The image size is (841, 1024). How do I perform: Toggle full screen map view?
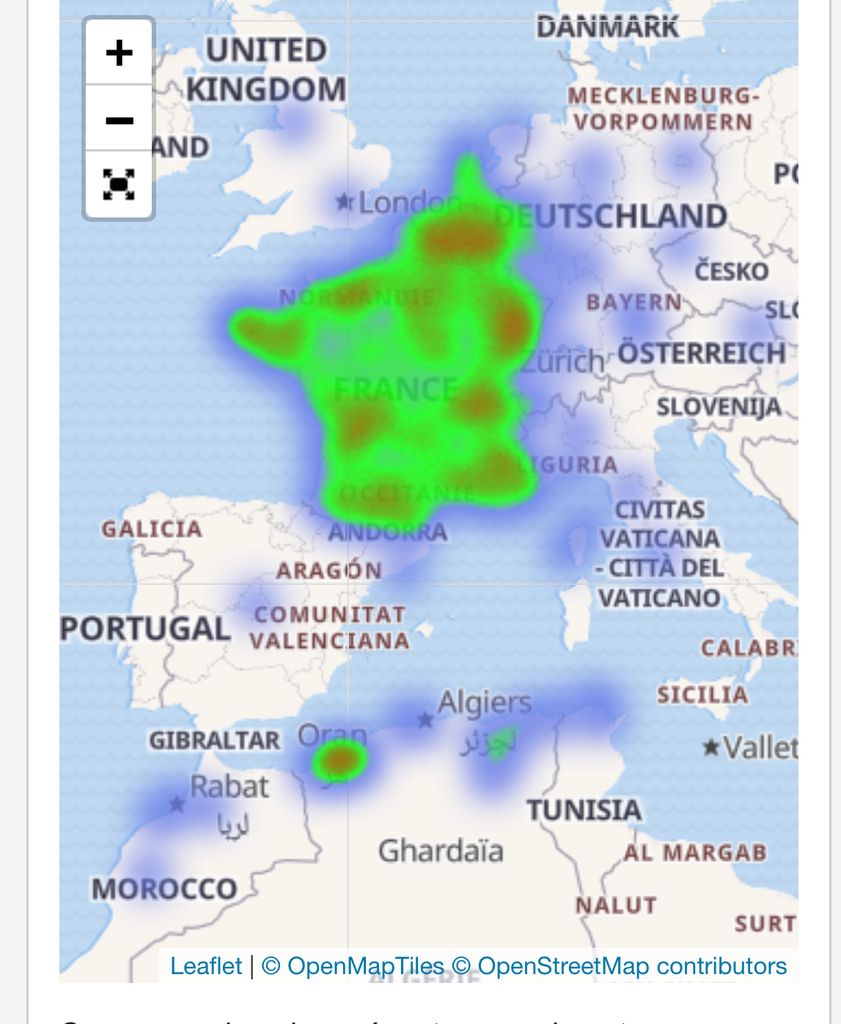[x=119, y=184]
